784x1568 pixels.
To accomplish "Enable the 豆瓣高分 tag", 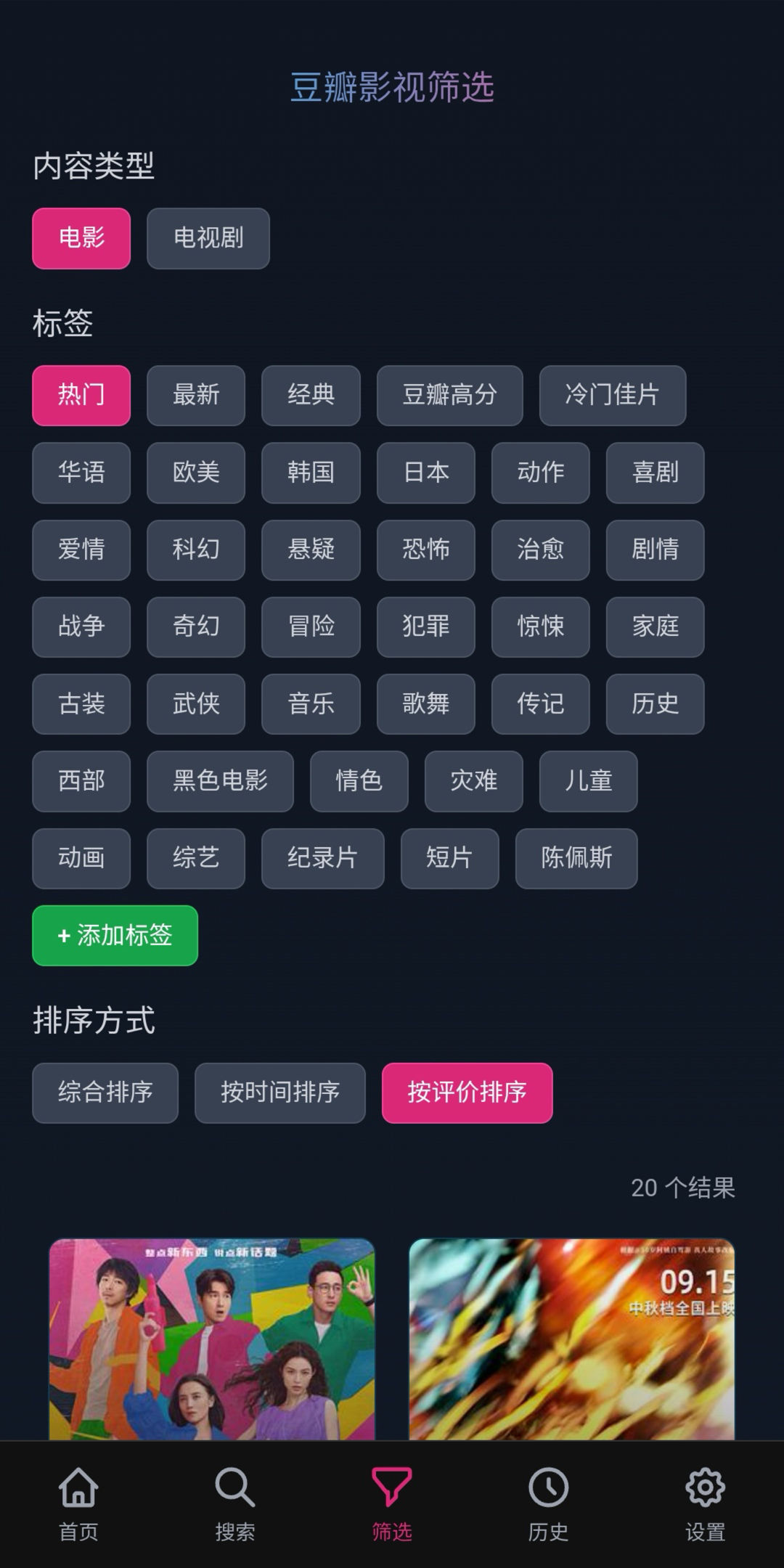I will (x=449, y=396).
